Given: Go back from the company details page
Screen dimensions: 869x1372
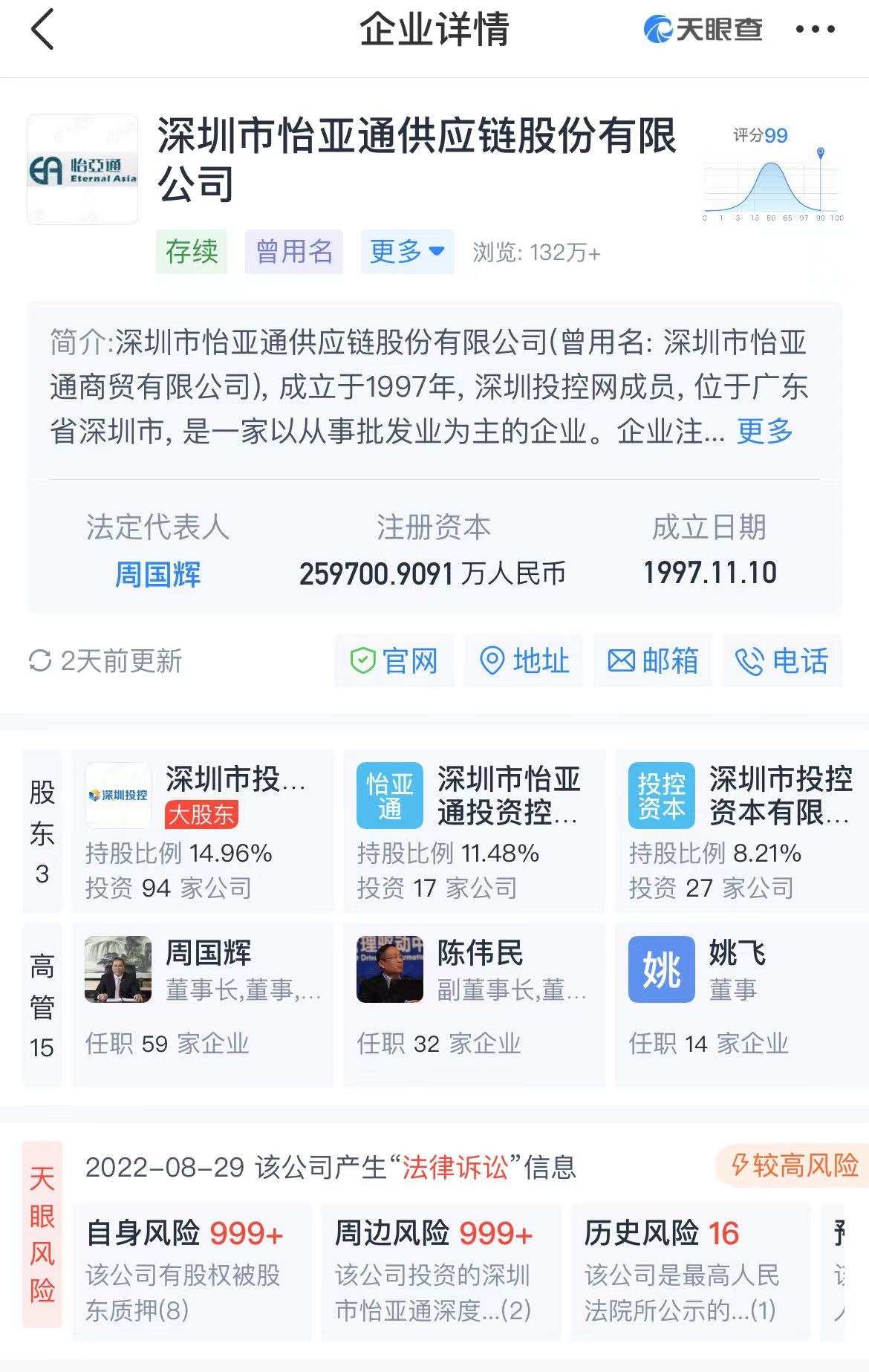Looking at the screenshot, I should (x=43, y=30).
